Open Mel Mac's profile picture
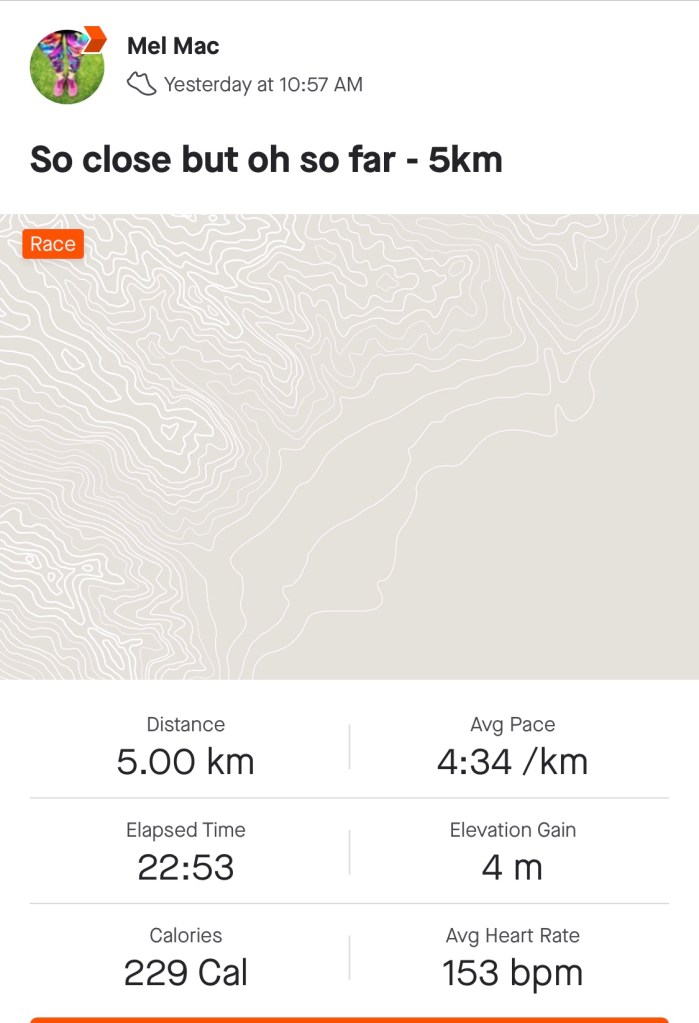The image size is (699, 1023). 68,66
